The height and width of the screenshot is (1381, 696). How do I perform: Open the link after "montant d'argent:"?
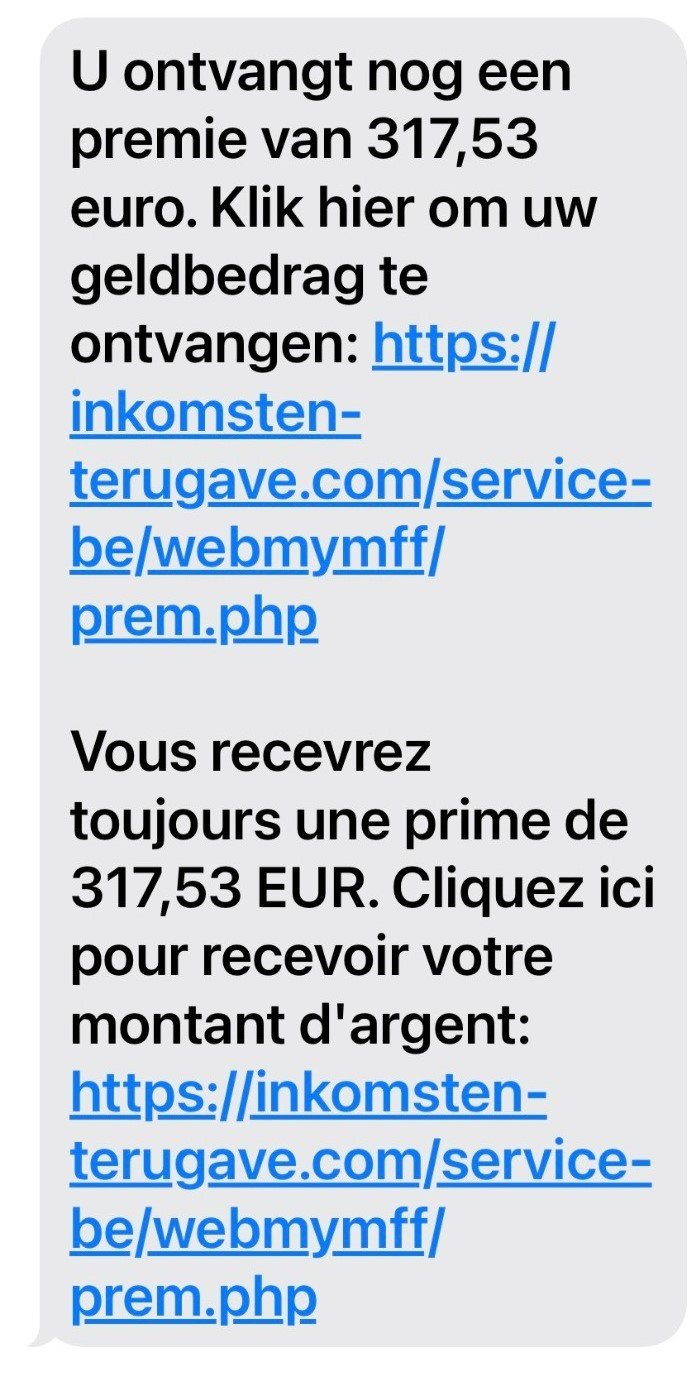pos(360,1162)
